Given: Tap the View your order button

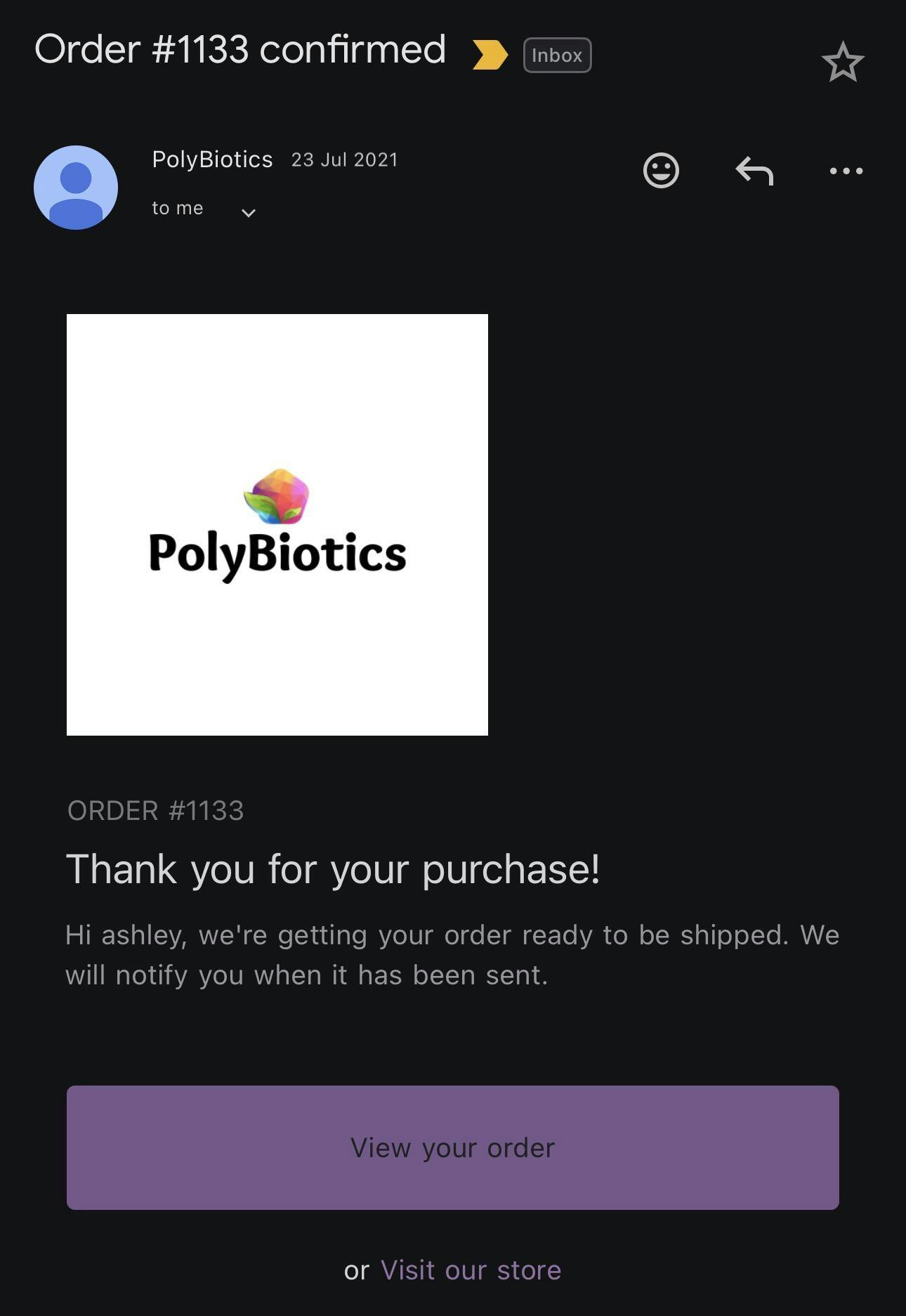Looking at the screenshot, I should tap(452, 1147).
